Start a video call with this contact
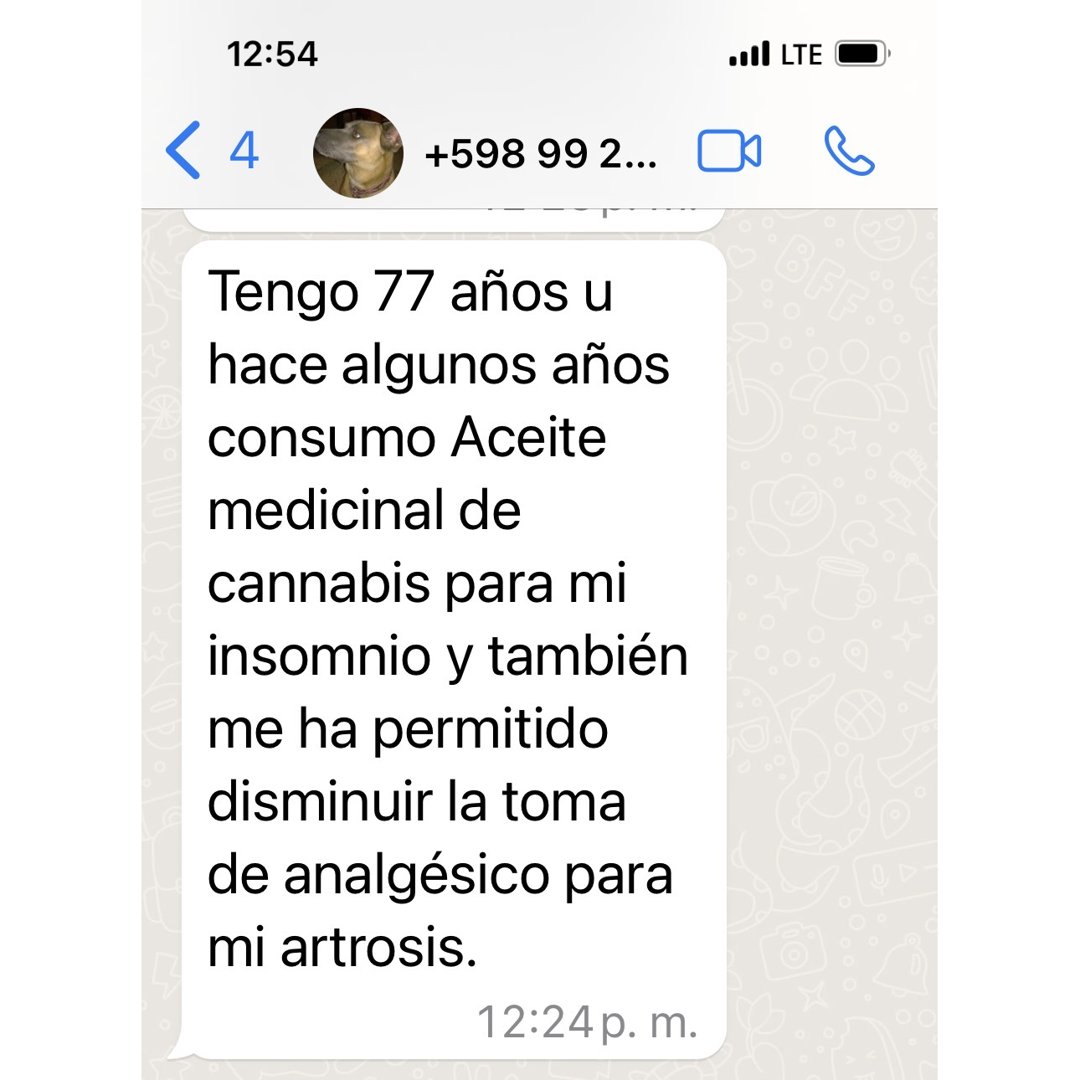 pos(729,152)
